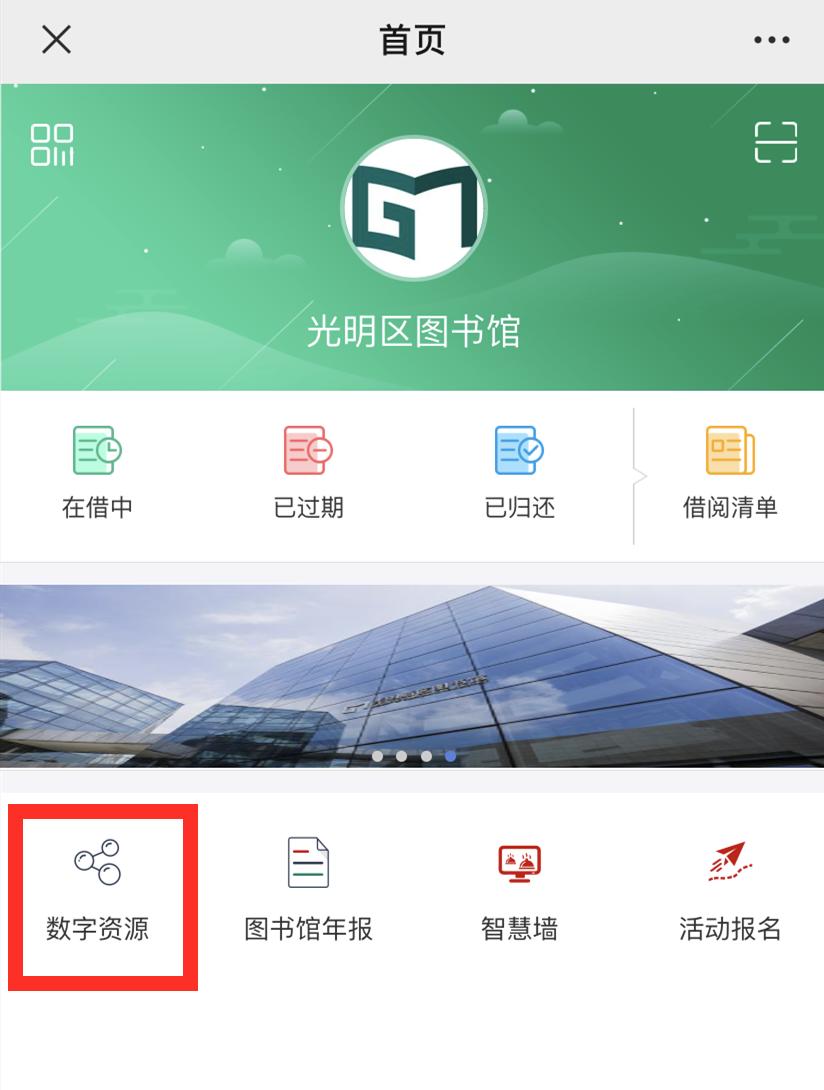Open 图书馆年报 annual report
824x1090 pixels.
[308, 892]
